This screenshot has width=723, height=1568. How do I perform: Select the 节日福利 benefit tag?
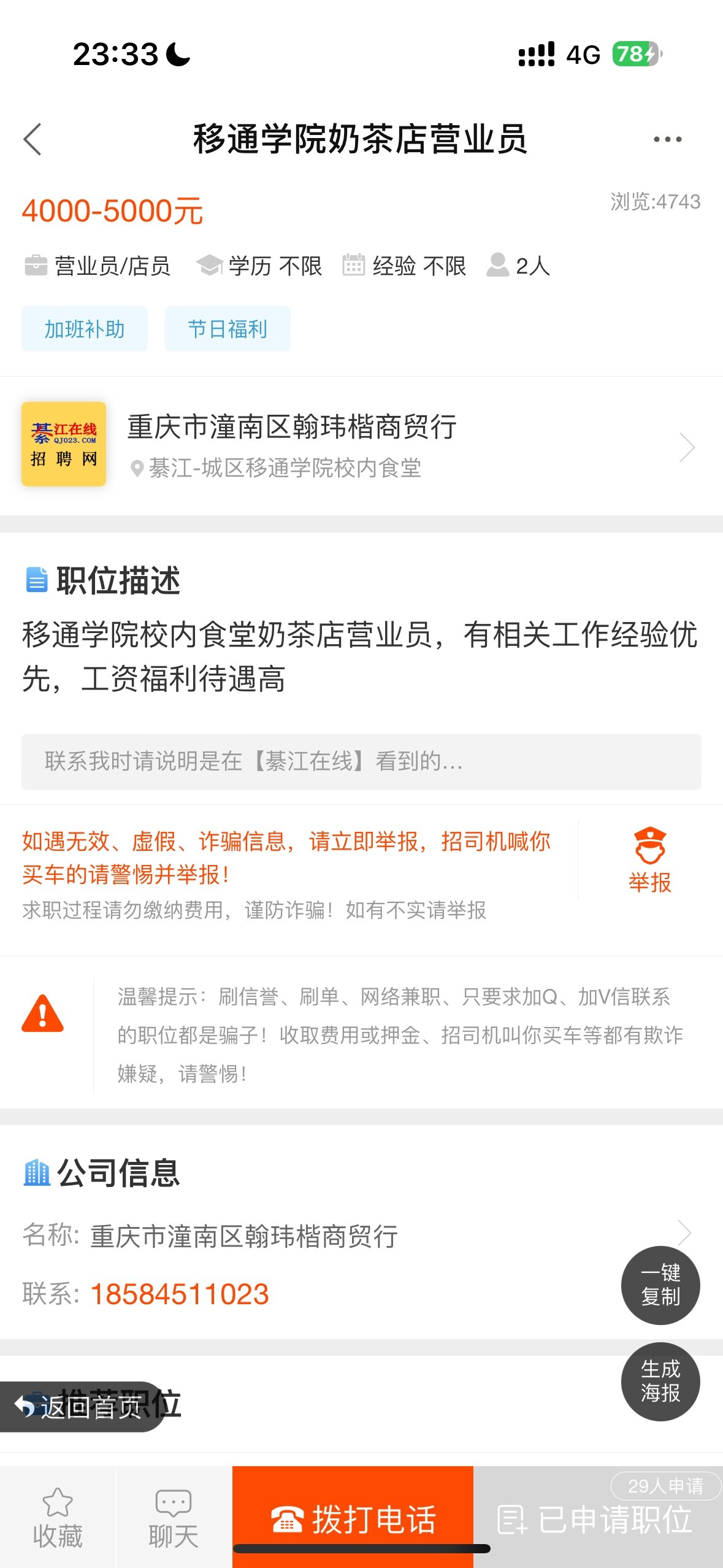[228, 329]
